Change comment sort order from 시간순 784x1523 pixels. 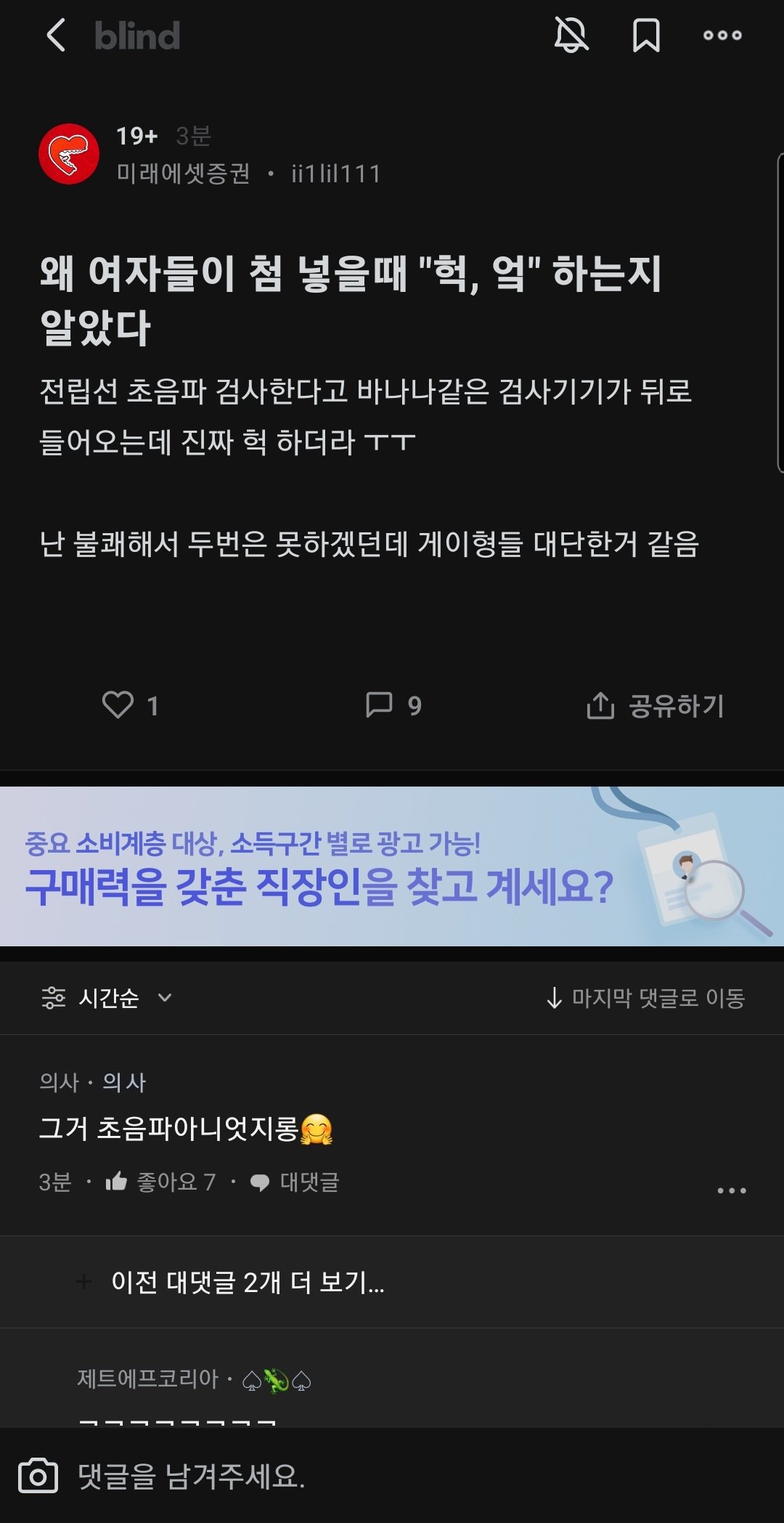pos(107,998)
